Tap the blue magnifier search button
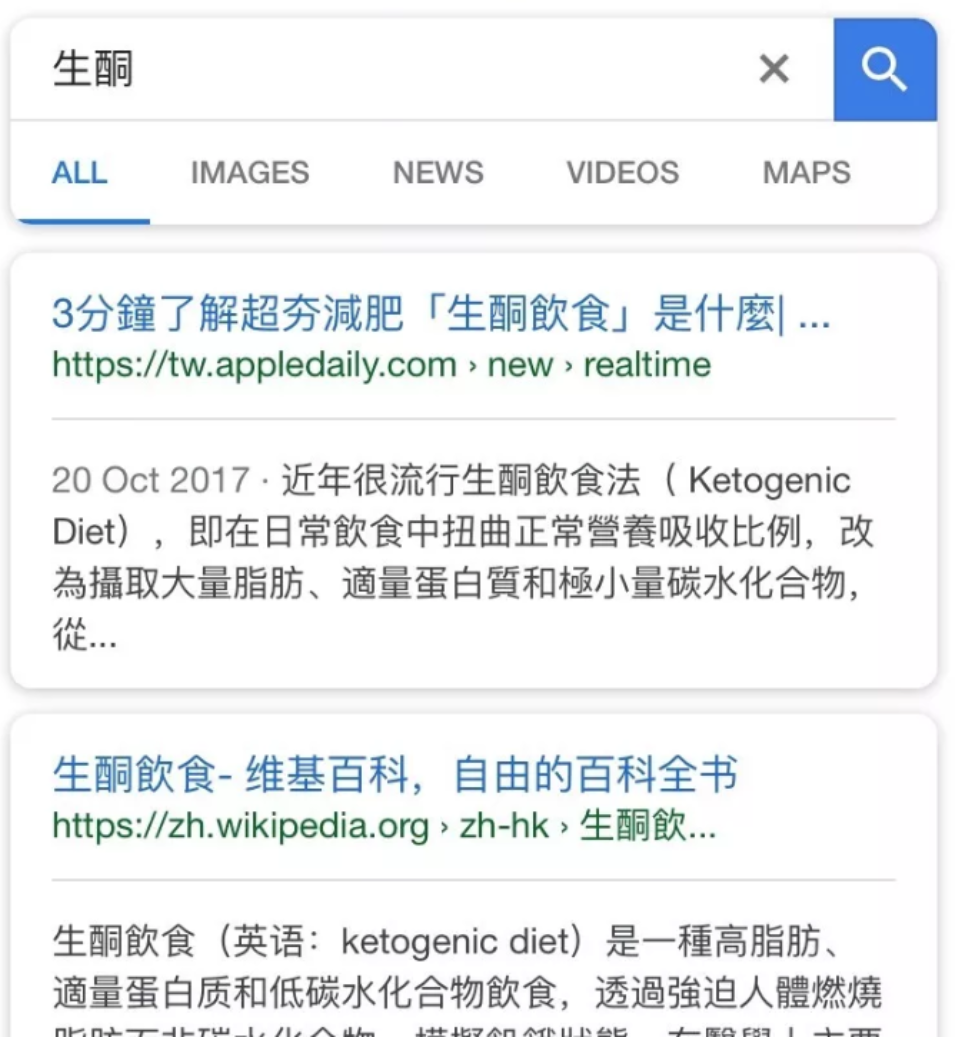Screen dimensions: 958x1044 click(x=885, y=70)
